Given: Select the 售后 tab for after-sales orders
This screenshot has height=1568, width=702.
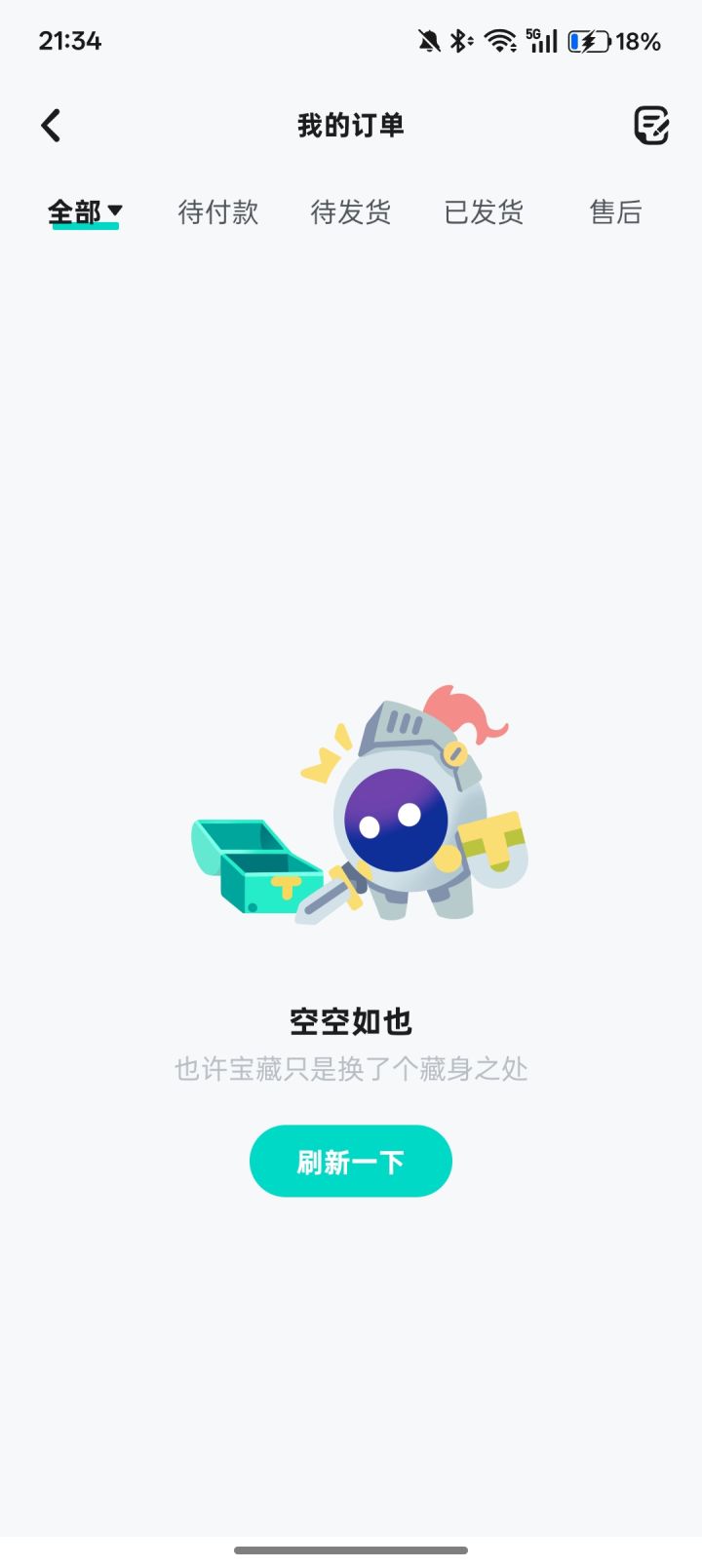Looking at the screenshot, I should (x=615, y=212).
